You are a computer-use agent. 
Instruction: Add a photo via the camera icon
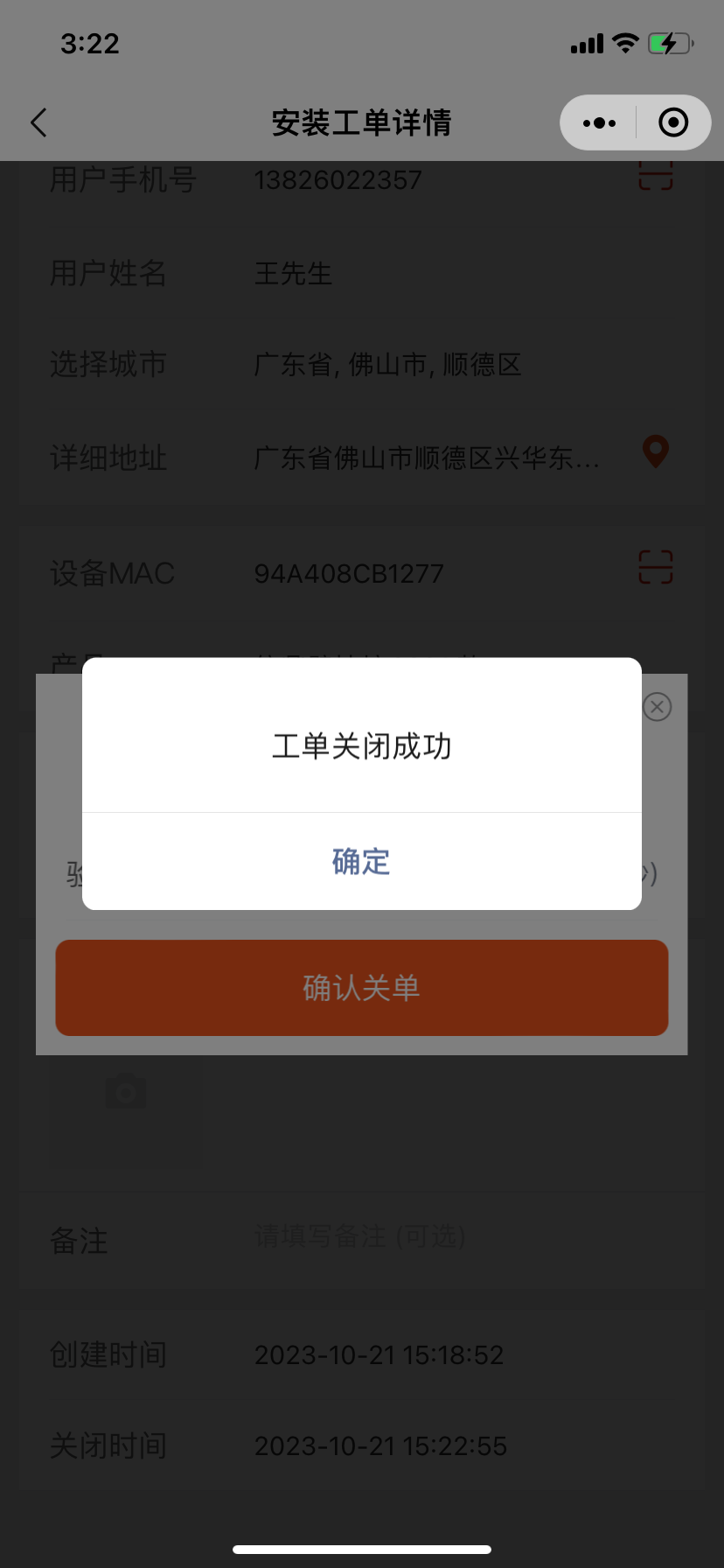click(126, 1092)
